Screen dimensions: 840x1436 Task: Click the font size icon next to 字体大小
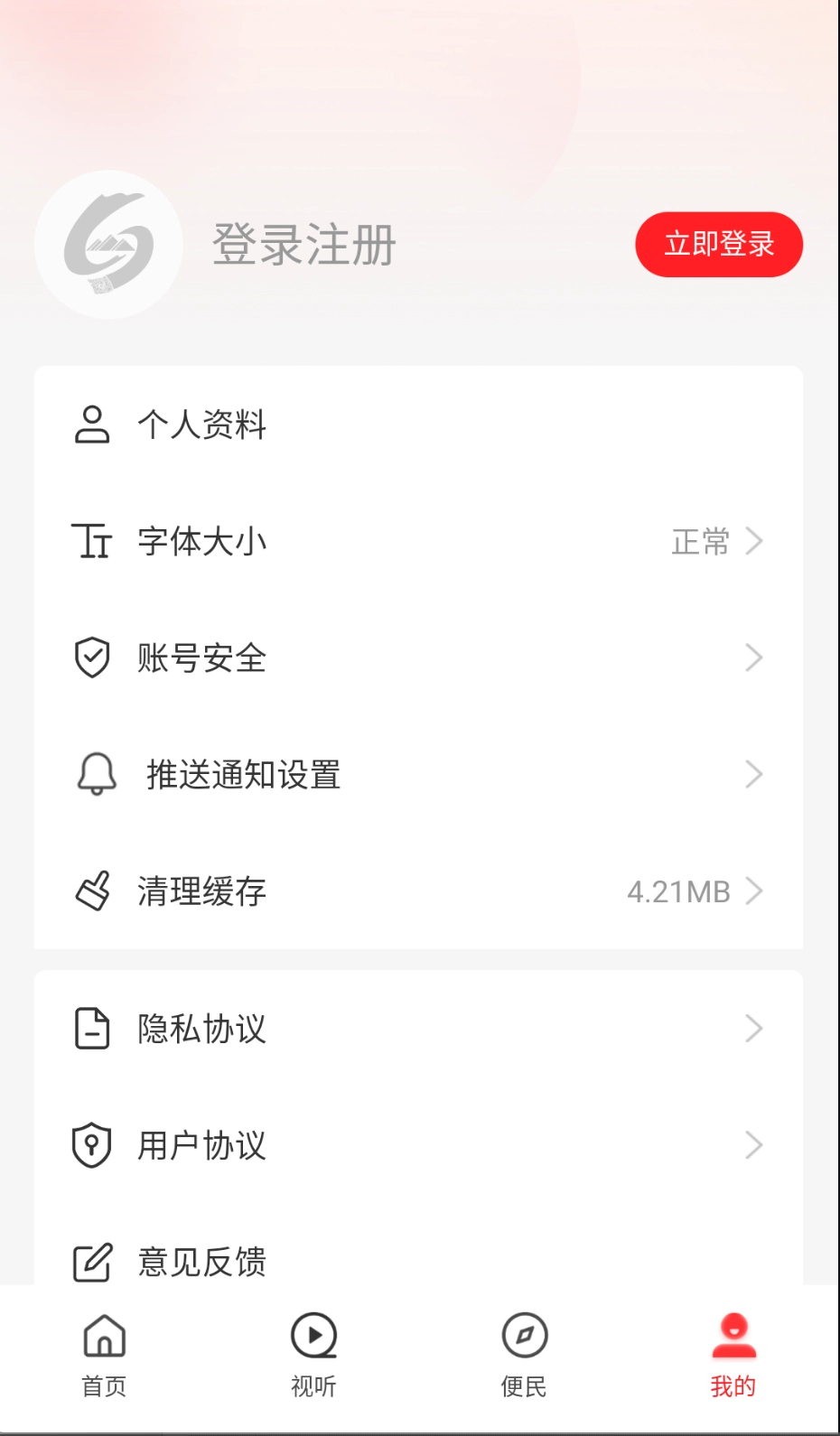[x=91, y=541]
